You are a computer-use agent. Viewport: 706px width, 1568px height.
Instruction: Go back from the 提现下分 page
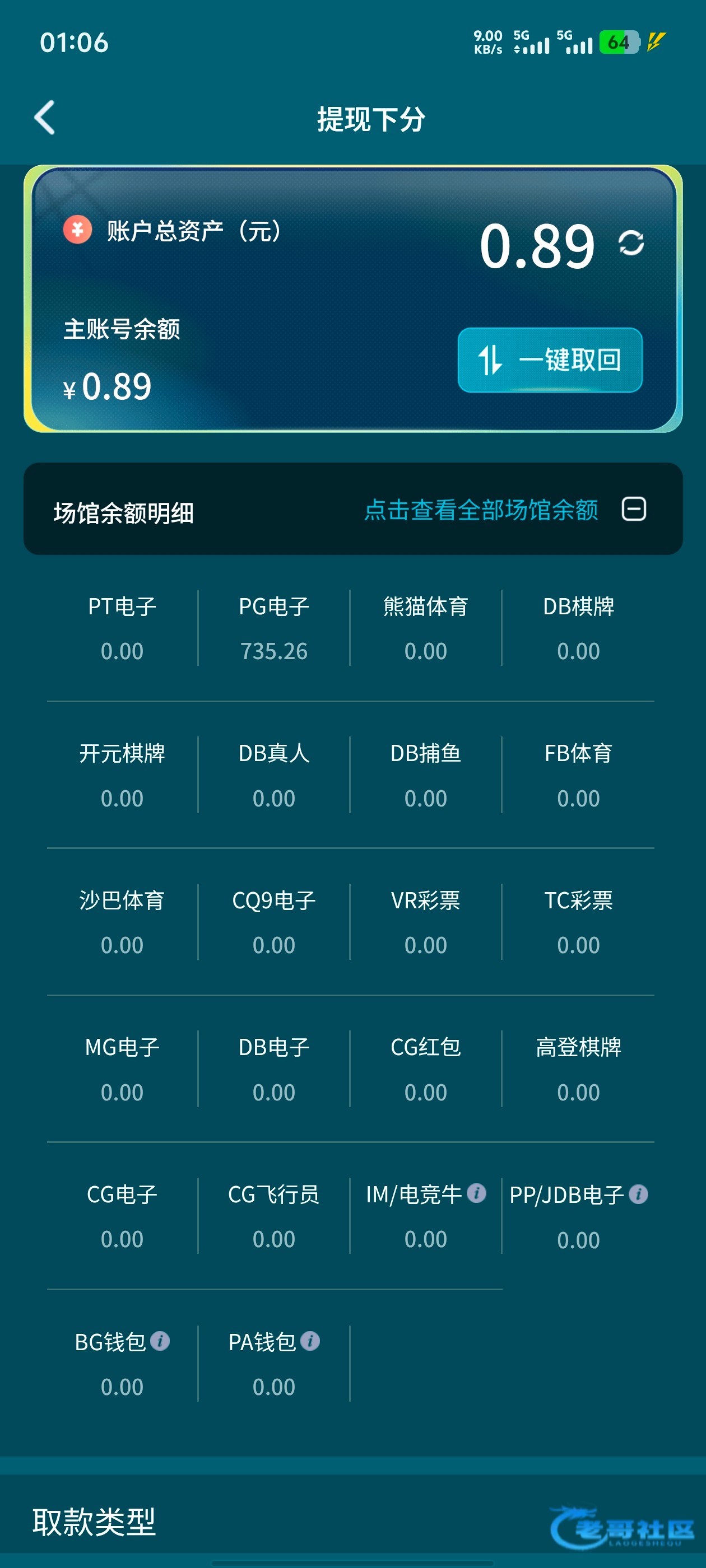coord(44,118)
